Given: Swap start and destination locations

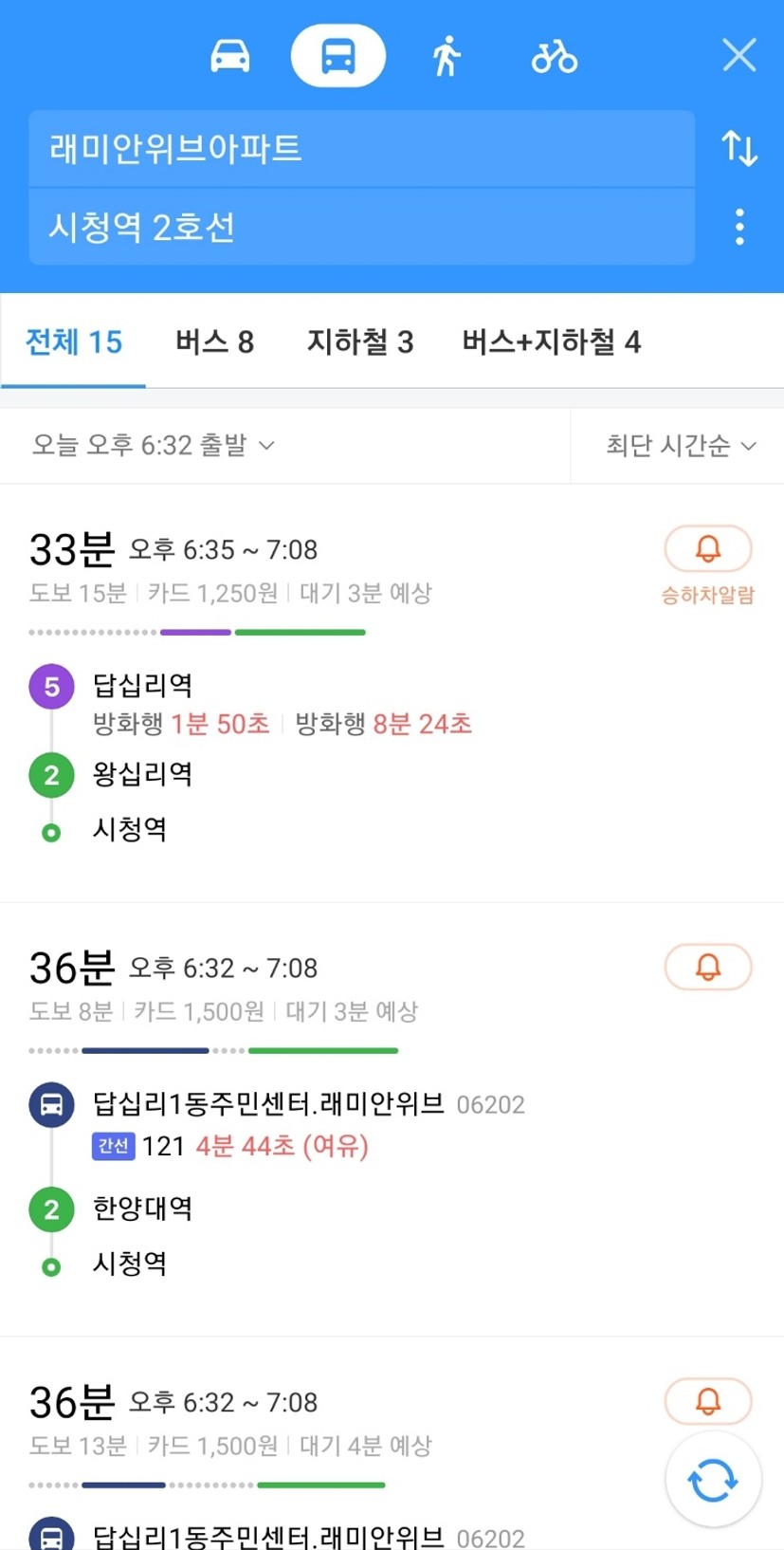Looking at the screenshot, I should point(739,149).
